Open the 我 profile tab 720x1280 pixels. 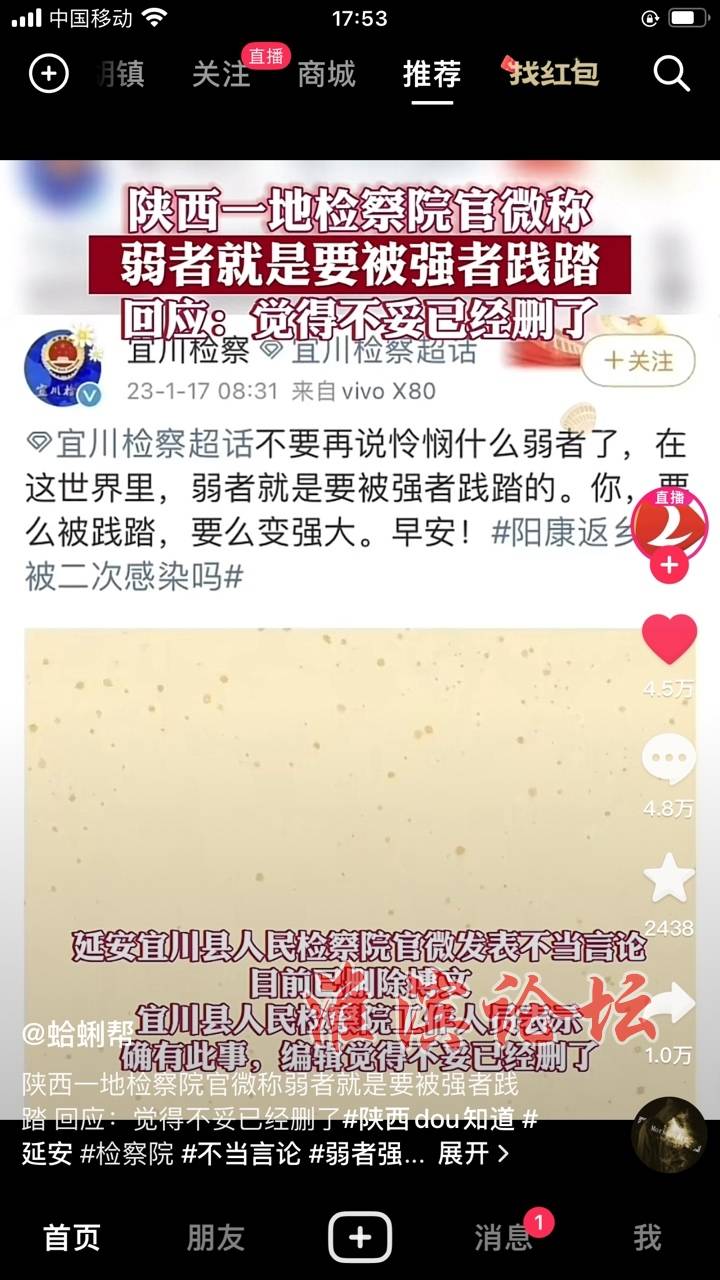pyautogui.click(x=648, y=1238)
